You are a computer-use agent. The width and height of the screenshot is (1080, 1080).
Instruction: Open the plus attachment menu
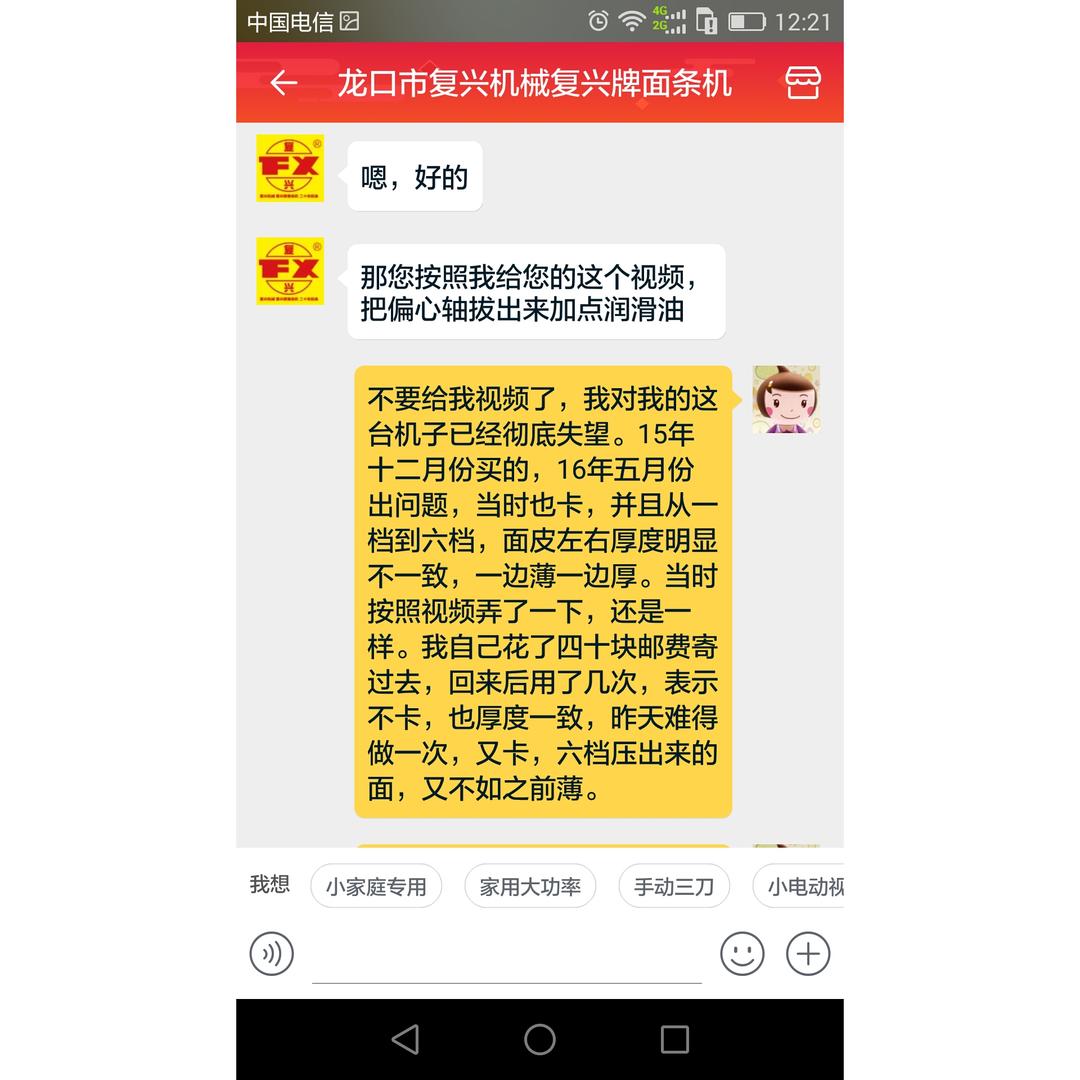(808, 953)
